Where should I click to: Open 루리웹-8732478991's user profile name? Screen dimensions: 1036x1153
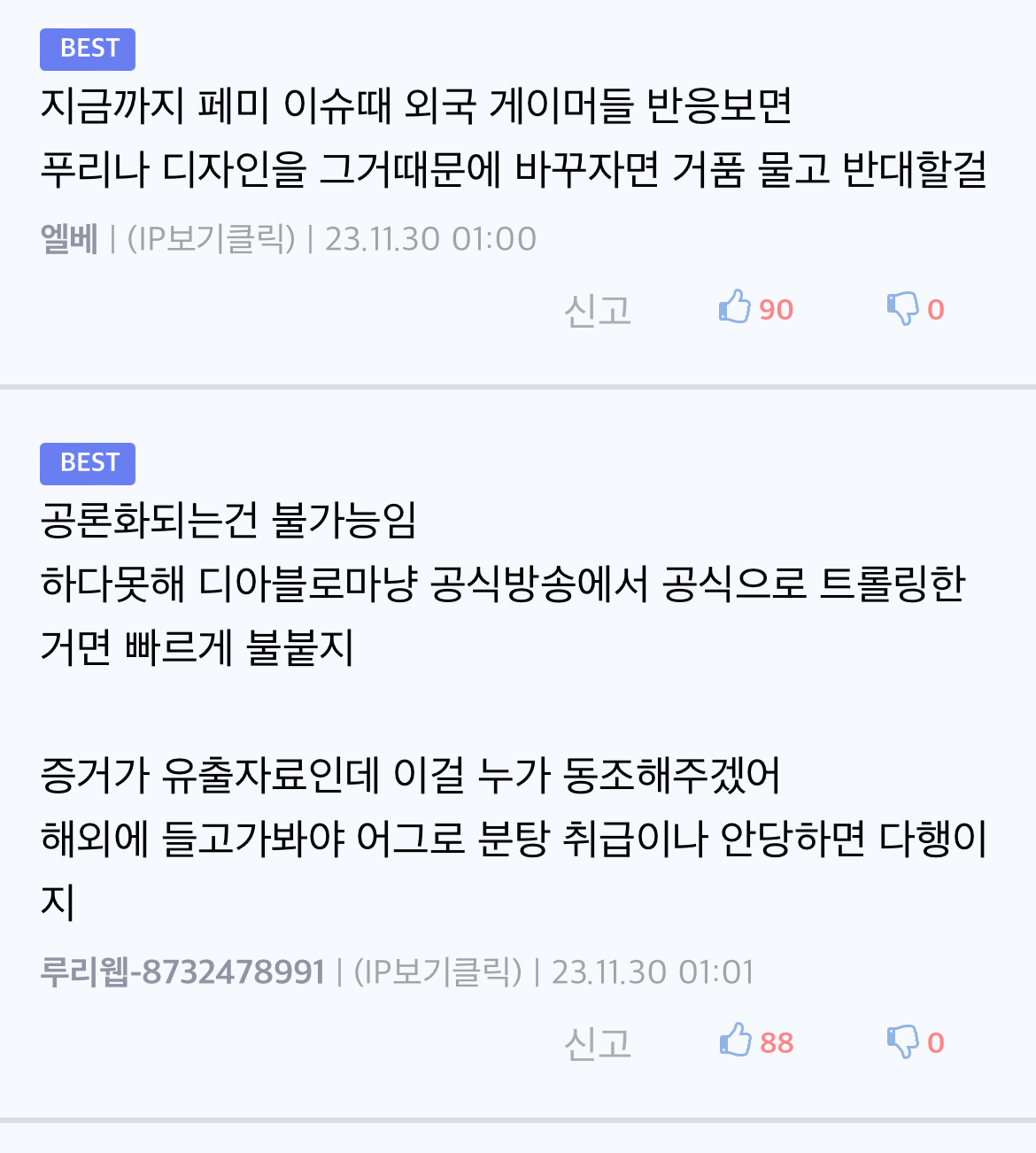182,972
